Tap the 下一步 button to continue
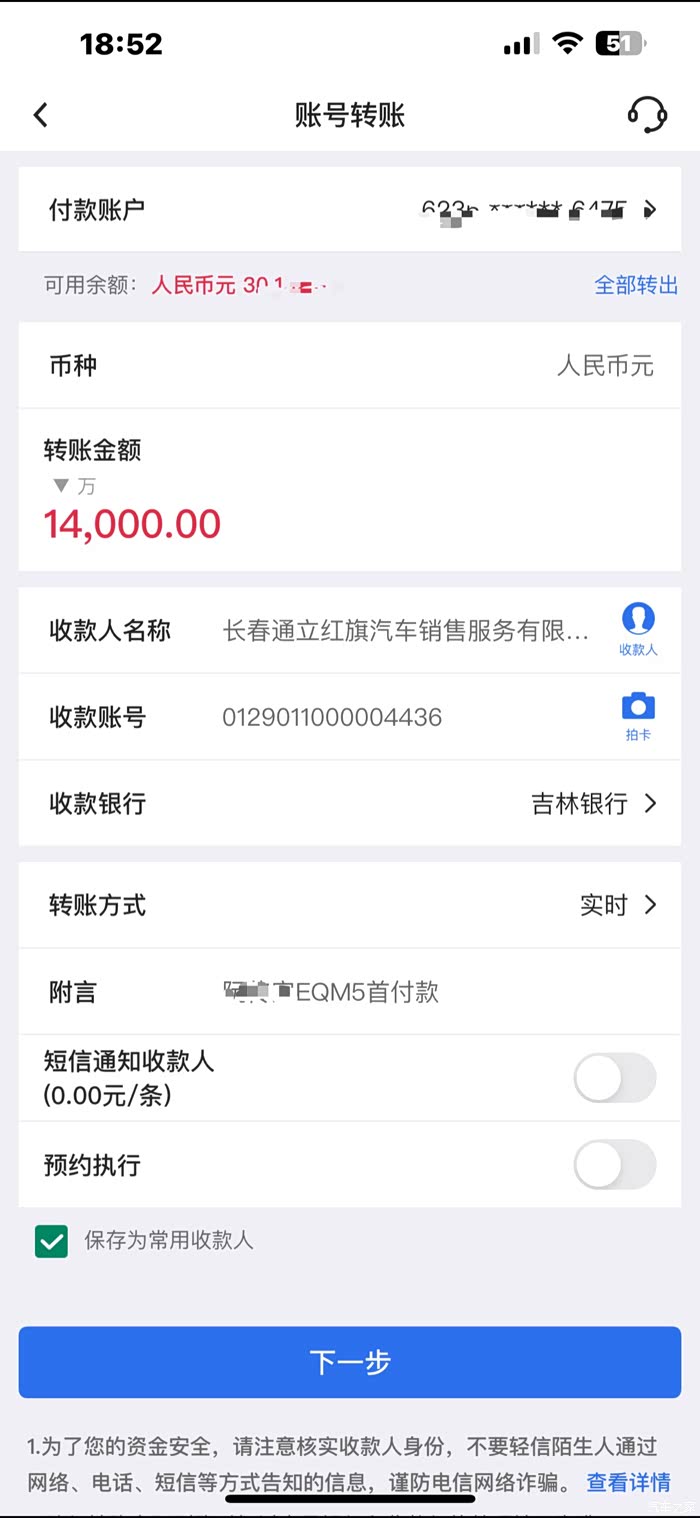700x1518 pixels. pyautogui.click(x=350, y=1362)
